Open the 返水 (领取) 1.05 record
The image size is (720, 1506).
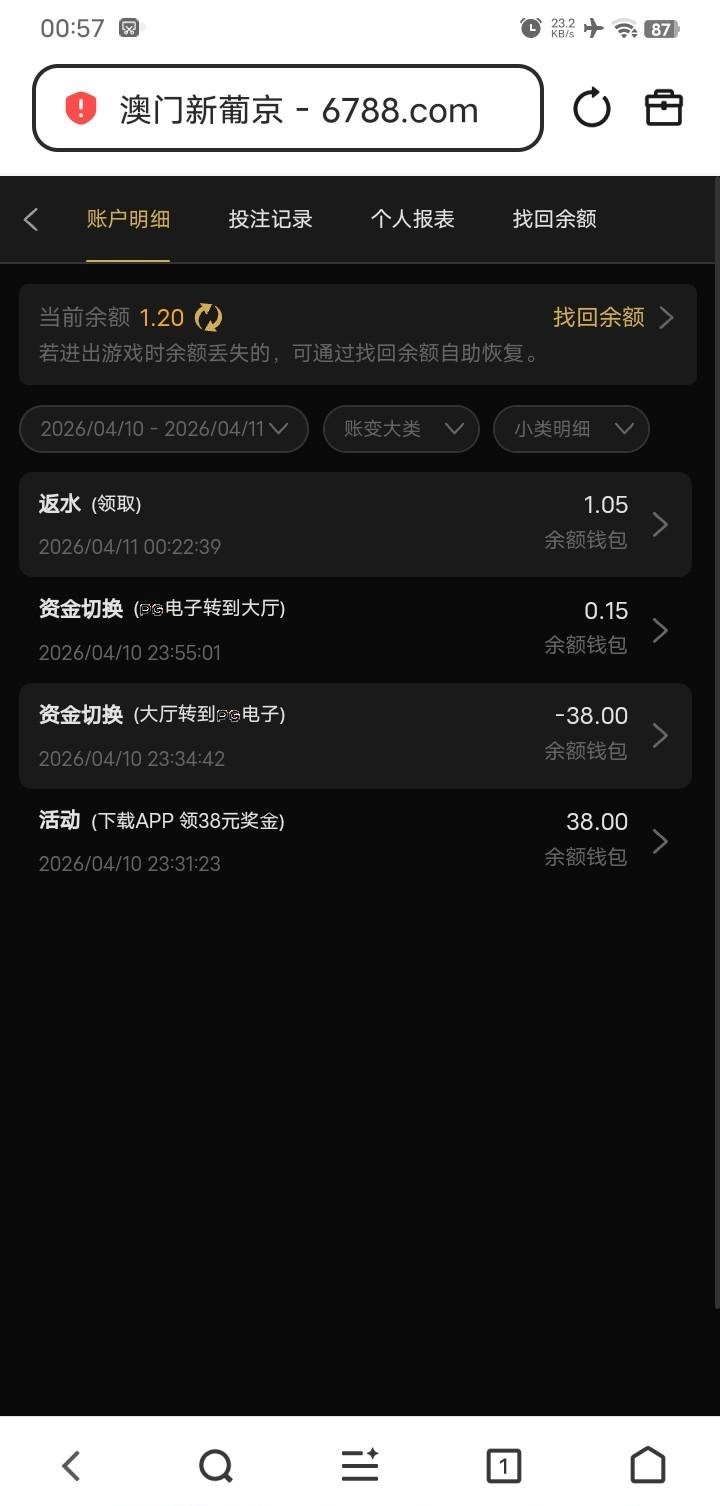pyautogui.click(x=355, y=524)
